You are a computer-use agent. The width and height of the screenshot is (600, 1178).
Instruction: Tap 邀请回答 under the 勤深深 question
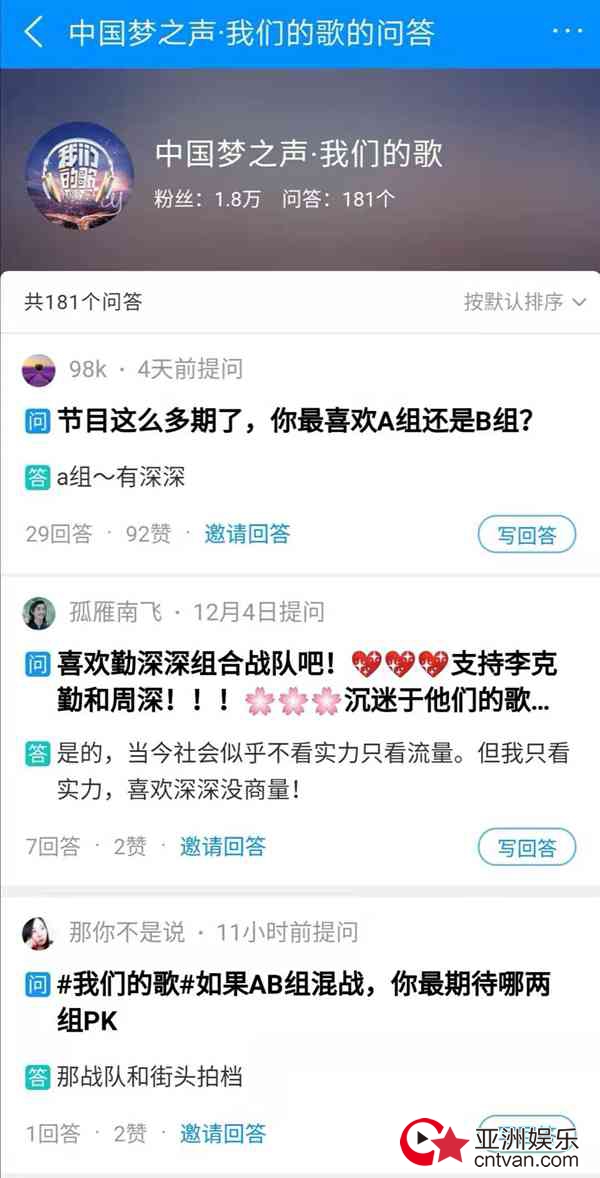click(222, 847)
